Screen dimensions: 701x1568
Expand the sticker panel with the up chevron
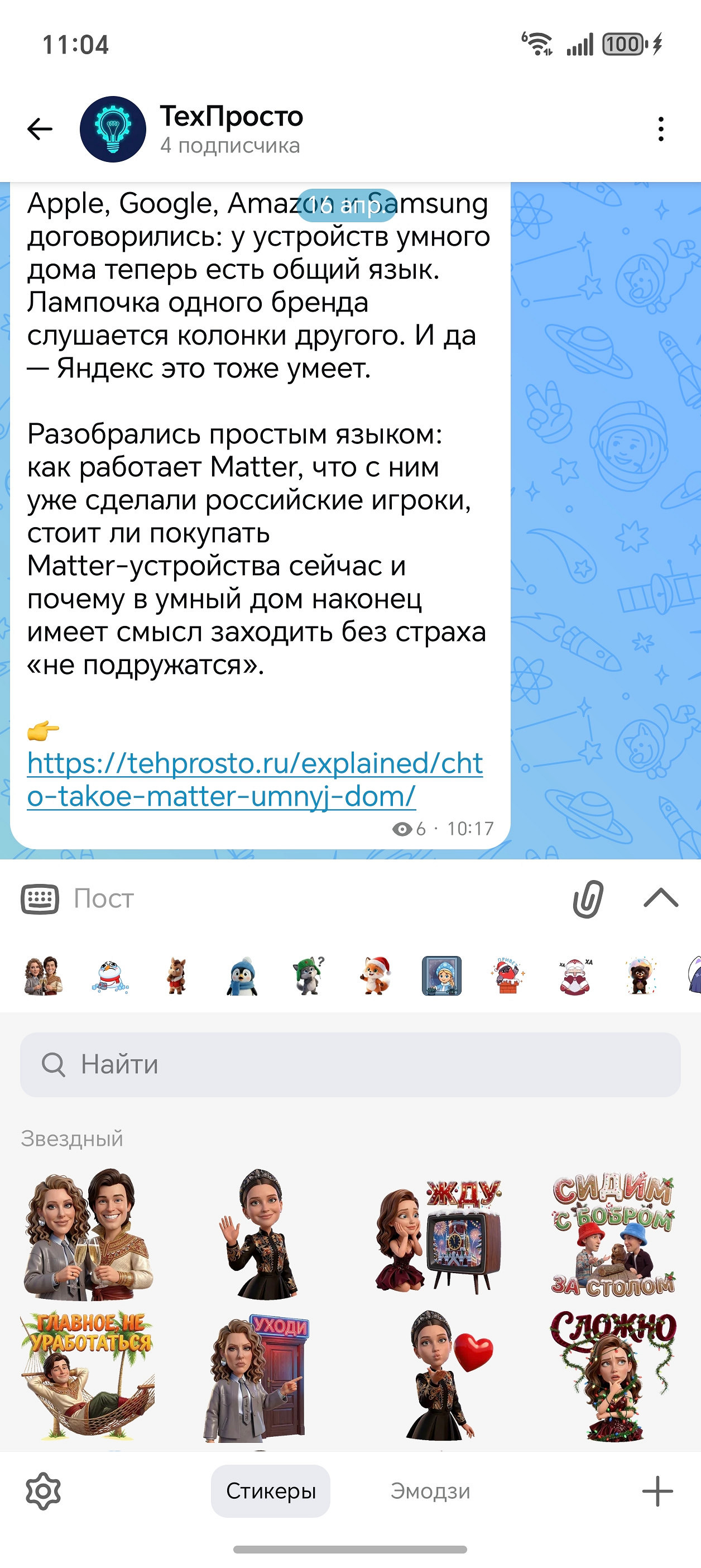(660, 898)
